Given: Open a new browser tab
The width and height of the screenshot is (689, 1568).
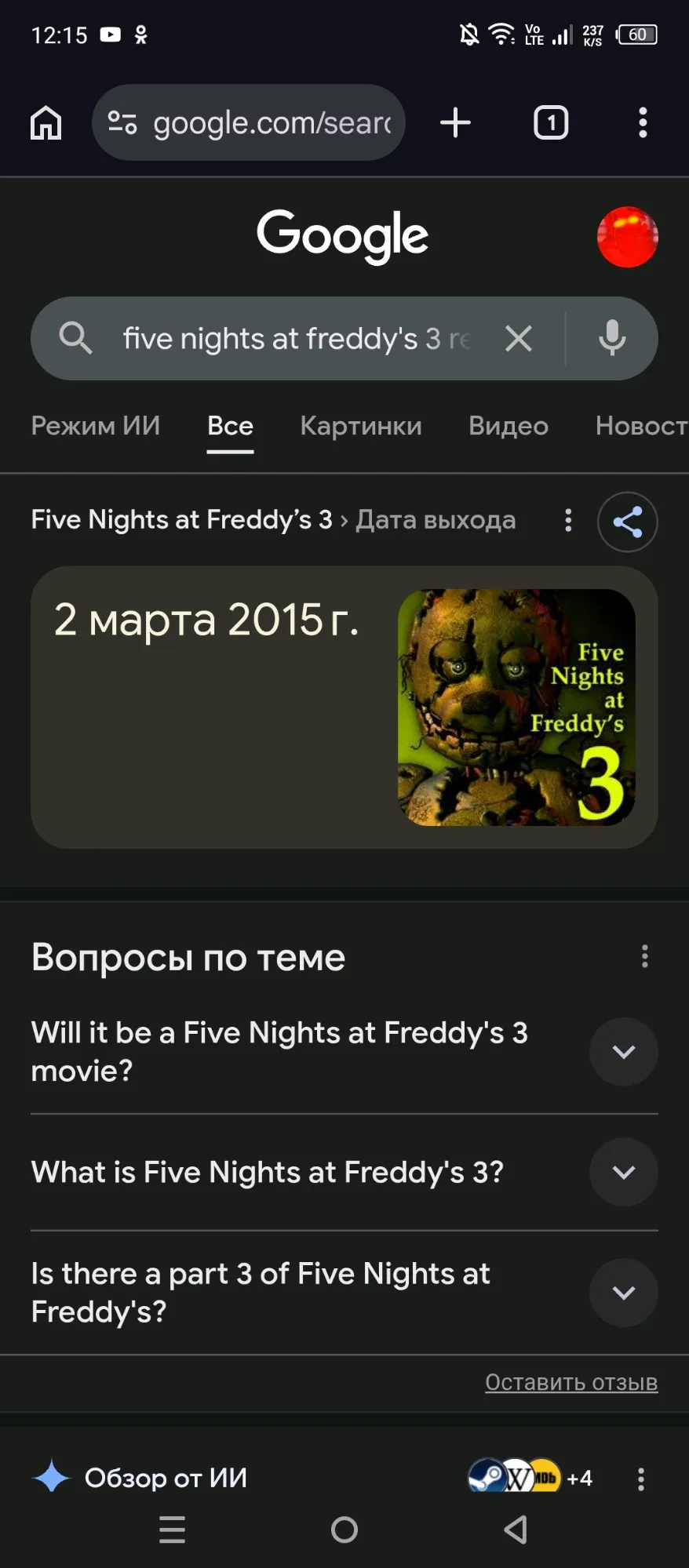Looking at the screenshot, I should [x=455, y=123].
